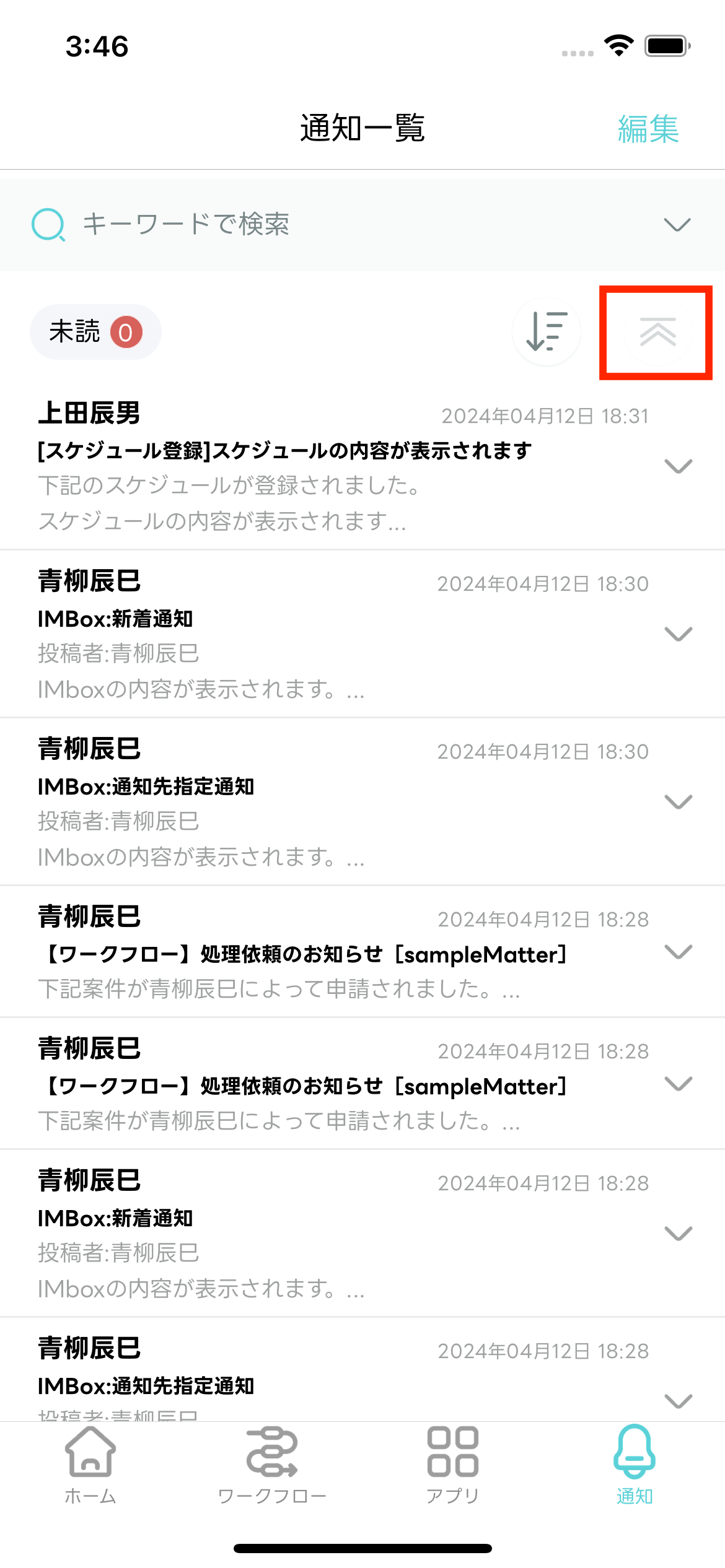Filter by 未読 unread chip
725x1568 pixels.
click(x=95, y=332)
